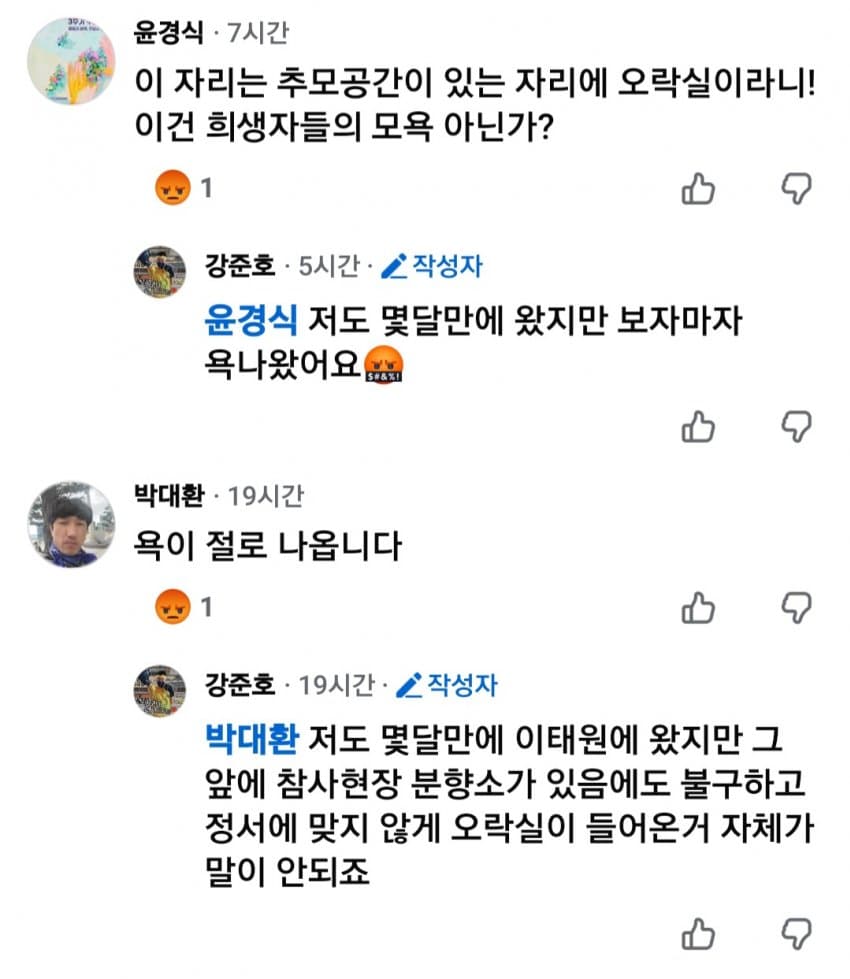Open 박대환's profile picture
This screenshot has width=850, height=979.
[70, 523]
